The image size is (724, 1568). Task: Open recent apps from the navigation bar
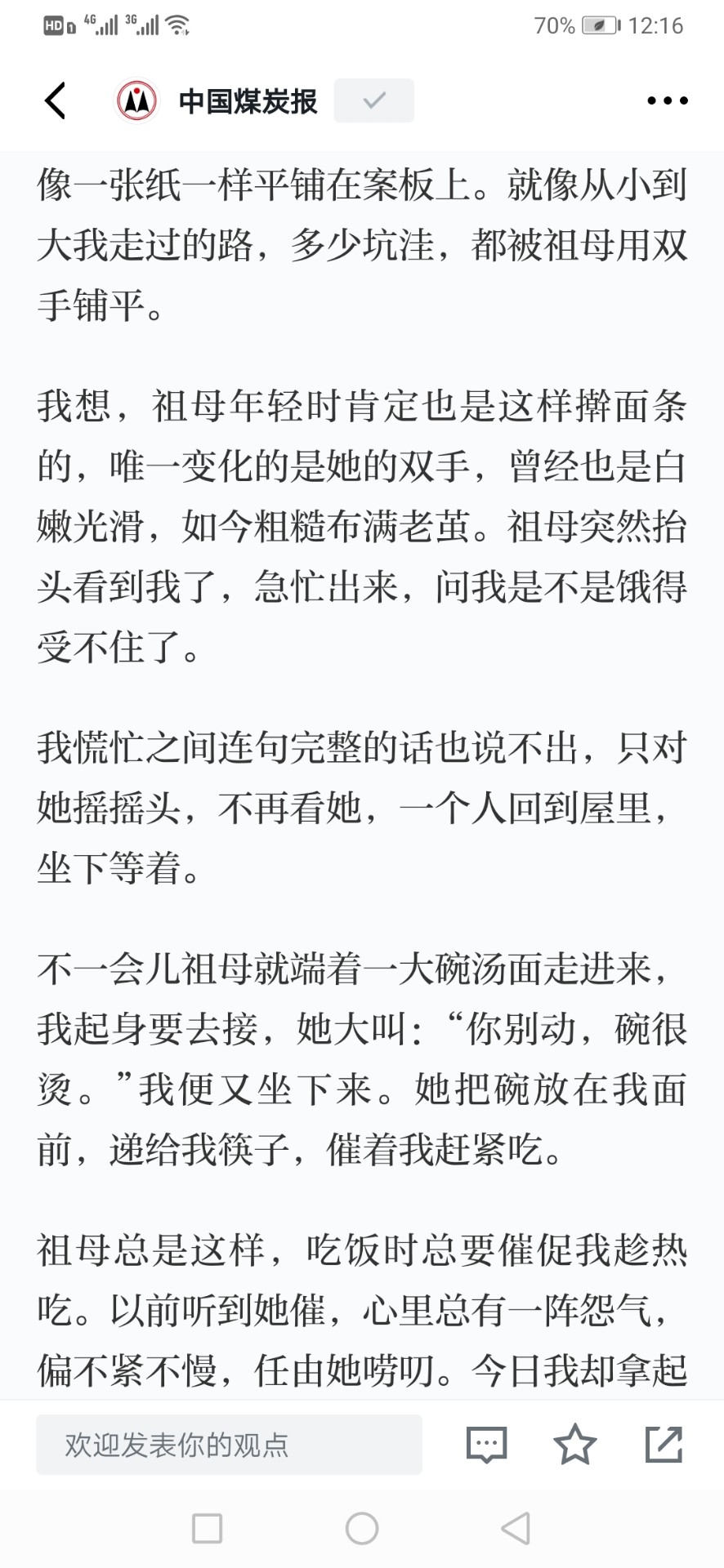207,1528
